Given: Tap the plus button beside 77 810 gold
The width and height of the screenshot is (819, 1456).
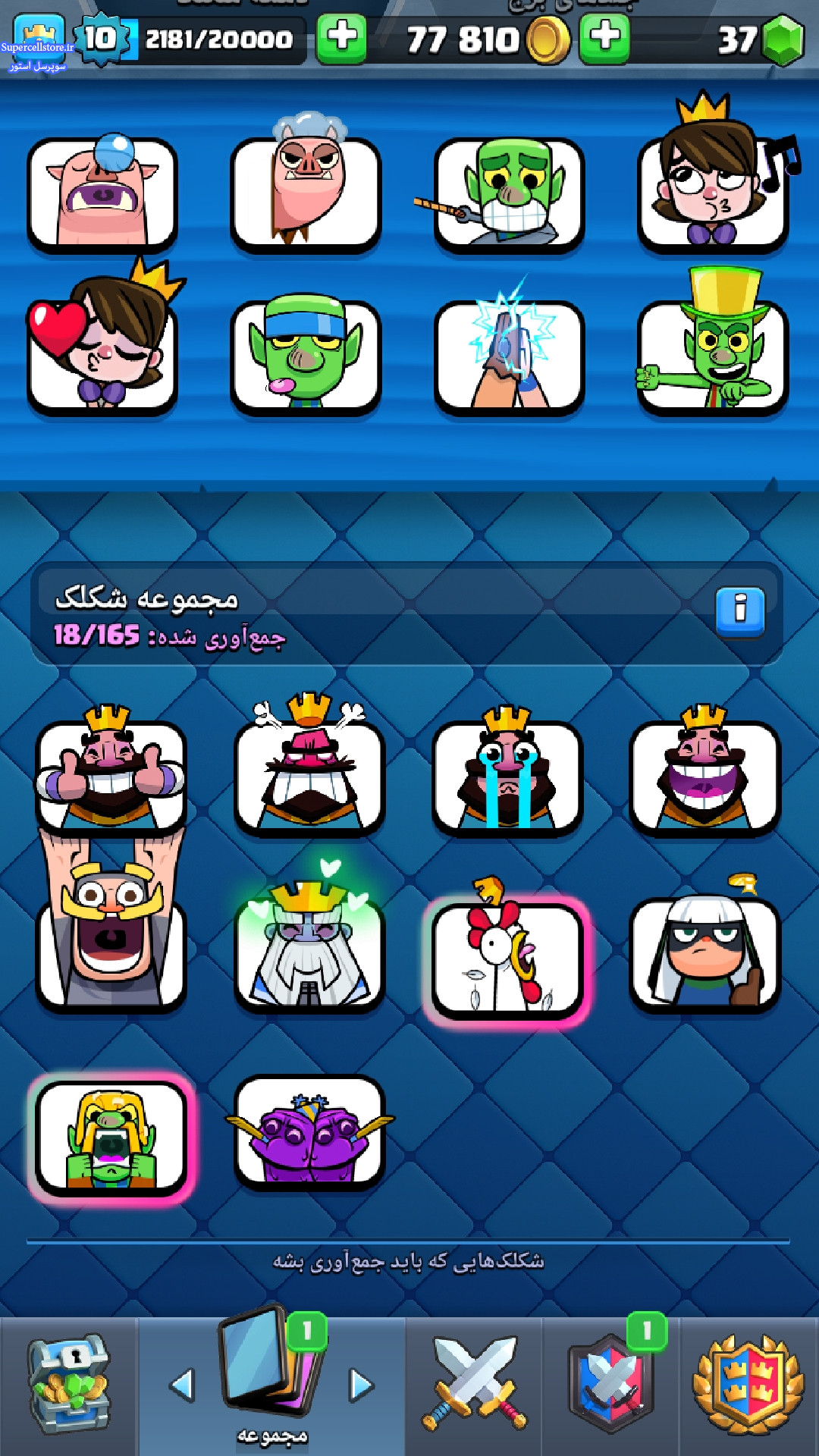Looking at the screenshot, I should [604, 38].
